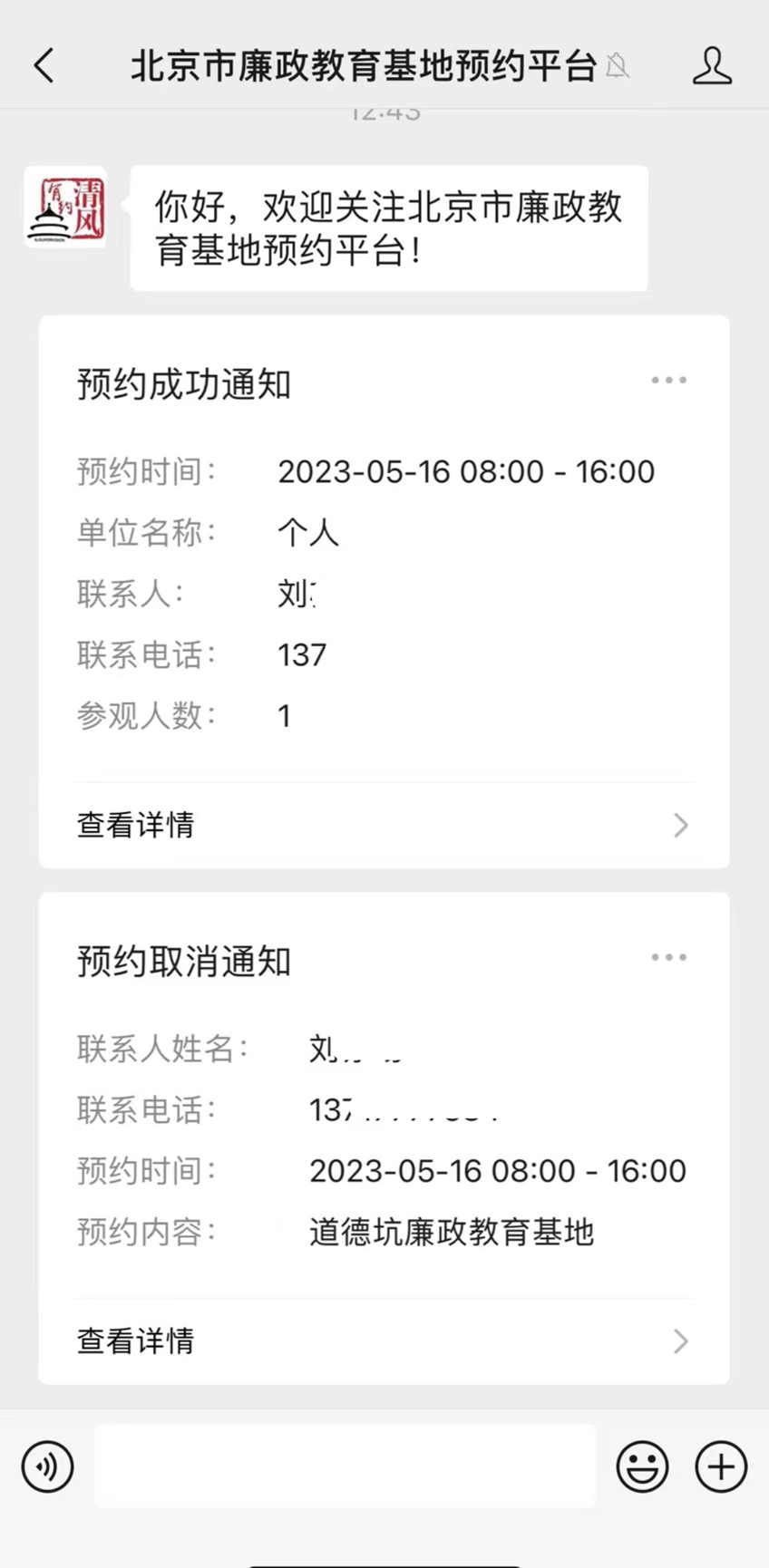This screenshot has height=1568, width=769.
Task: Open the emoji picker
Action: pos(642,1466)
